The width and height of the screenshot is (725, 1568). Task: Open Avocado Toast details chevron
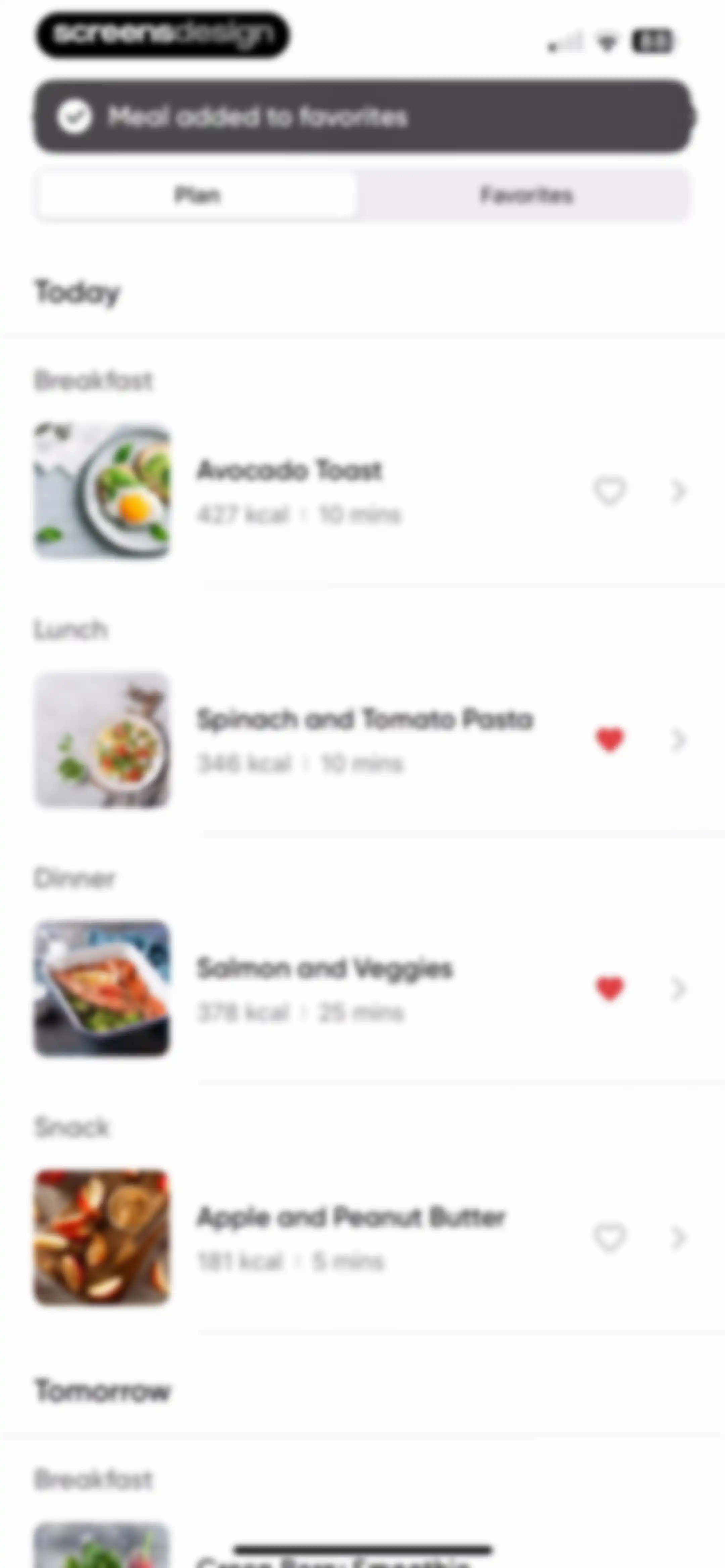[678, 491]
